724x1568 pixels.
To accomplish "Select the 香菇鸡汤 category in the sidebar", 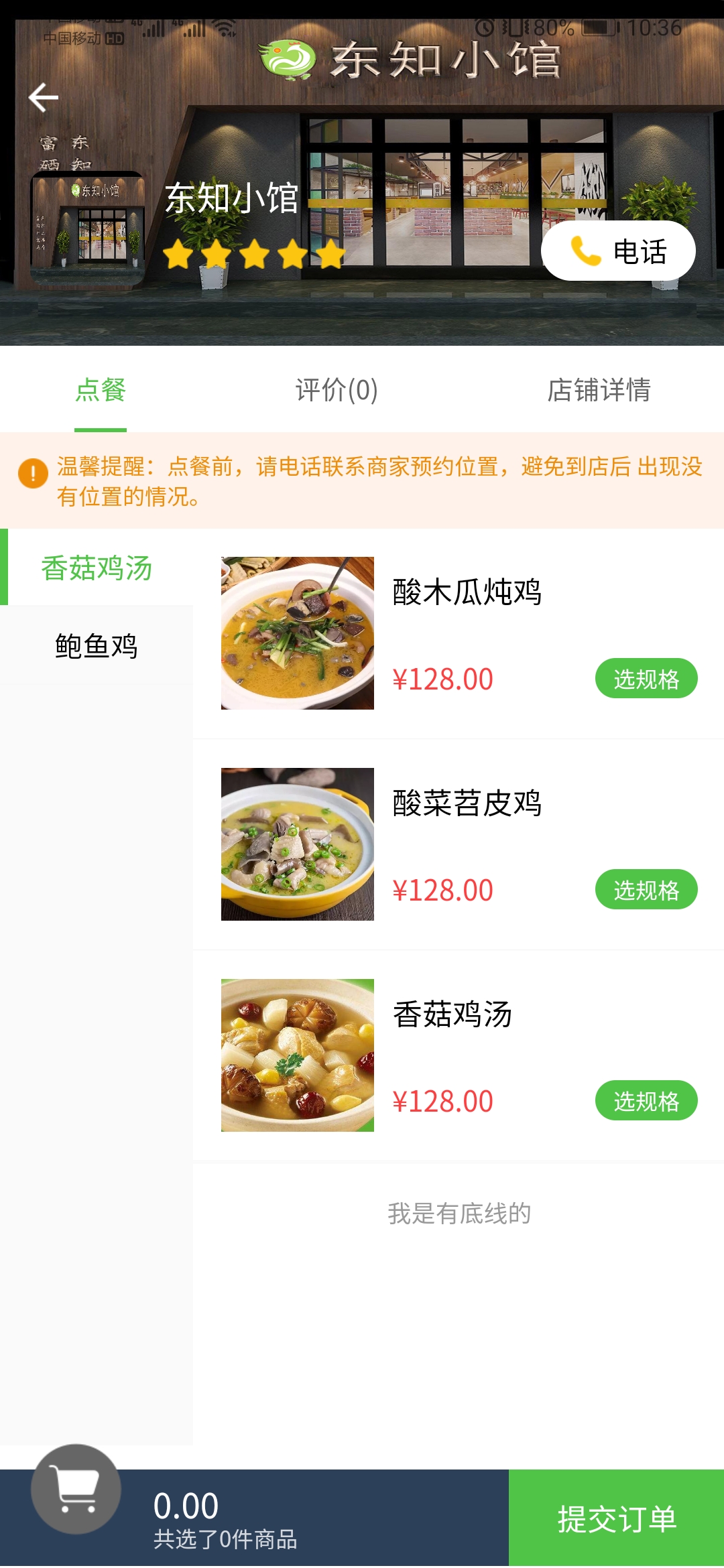I will (99, 570).
